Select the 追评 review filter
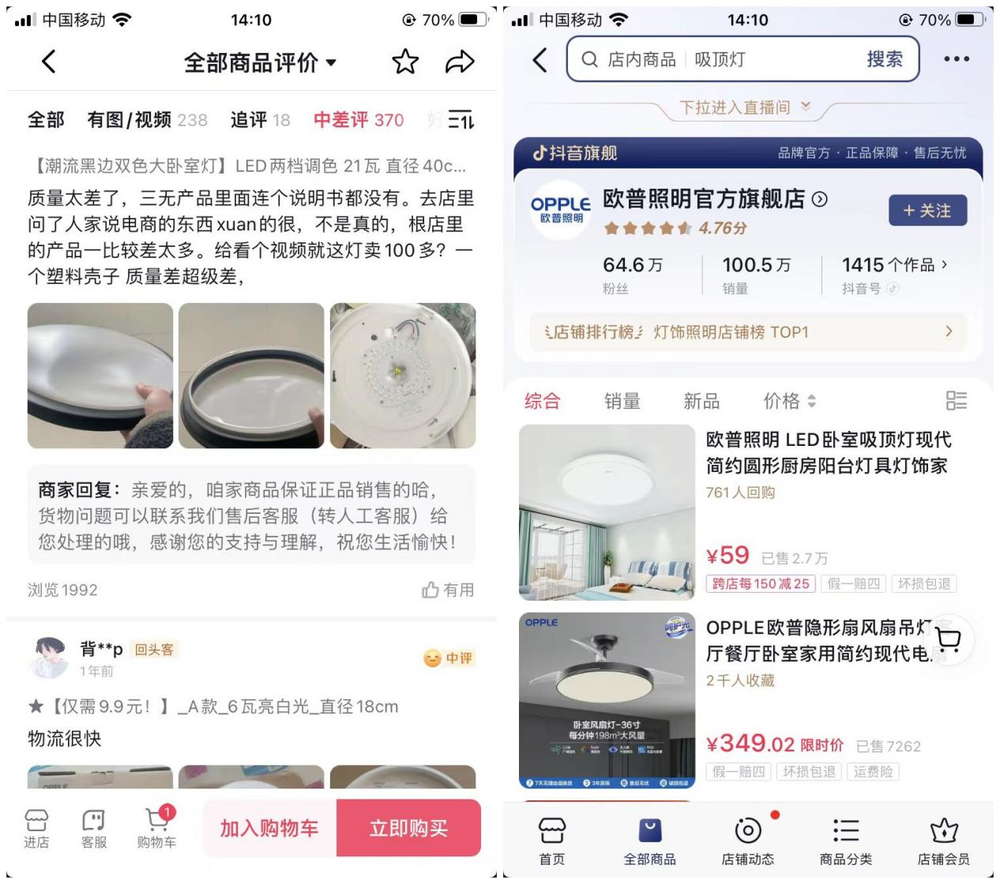 259,120
